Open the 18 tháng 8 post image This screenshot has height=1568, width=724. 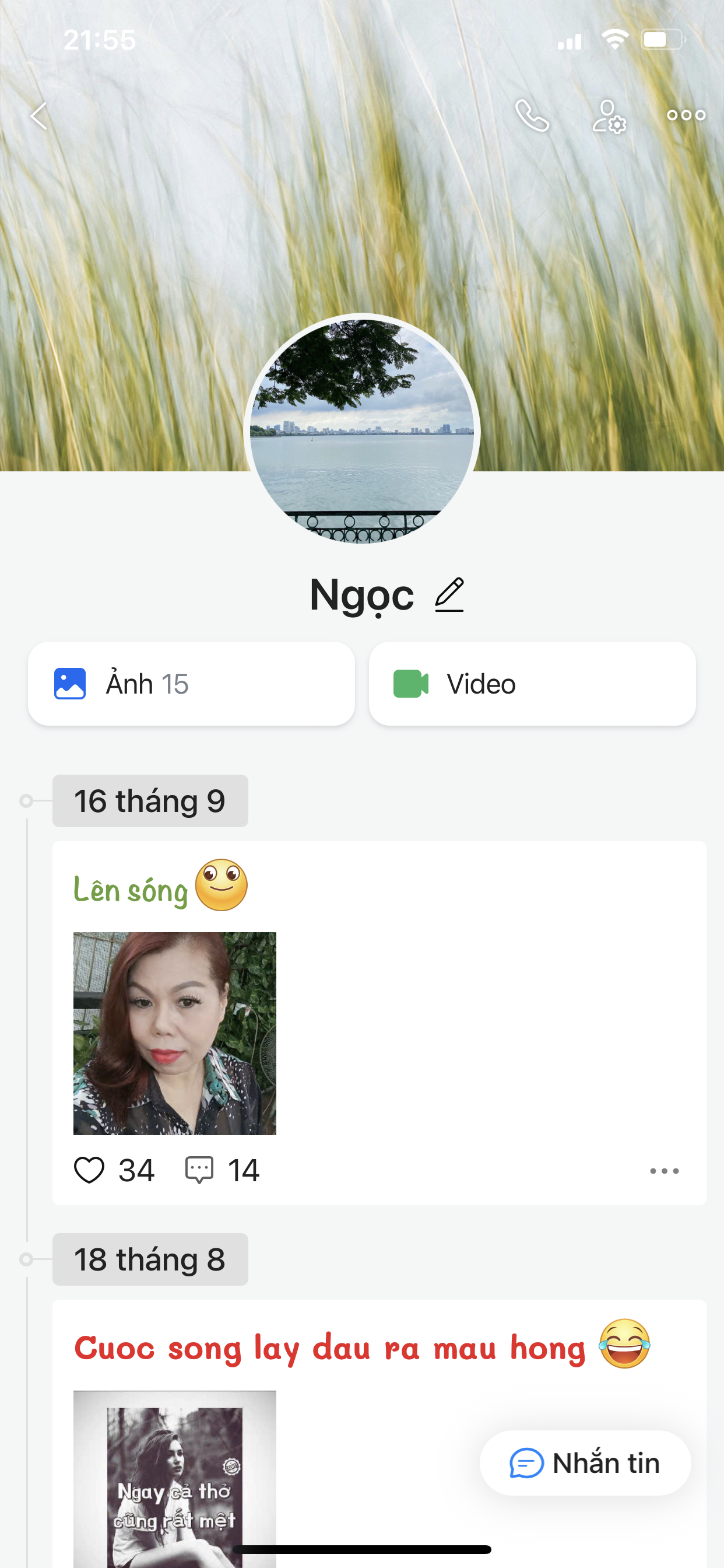coord(175,1479)
